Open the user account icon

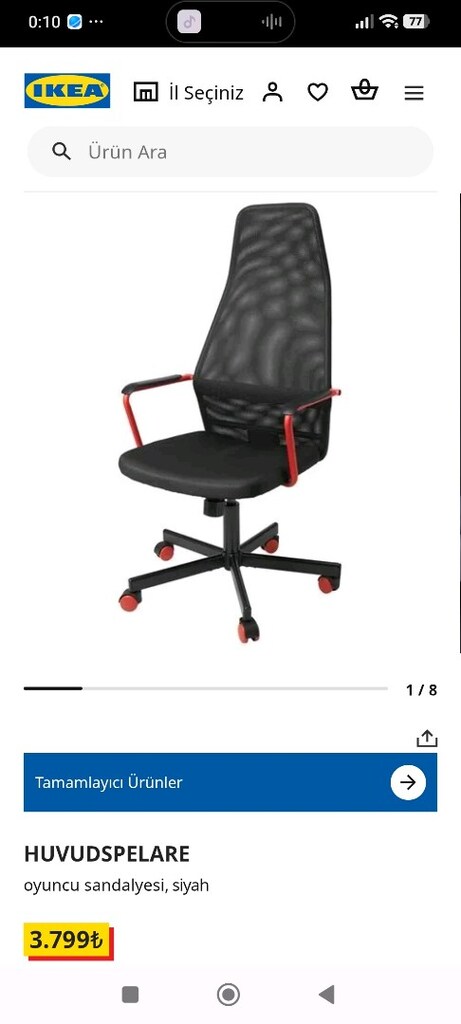coord(272,92)
